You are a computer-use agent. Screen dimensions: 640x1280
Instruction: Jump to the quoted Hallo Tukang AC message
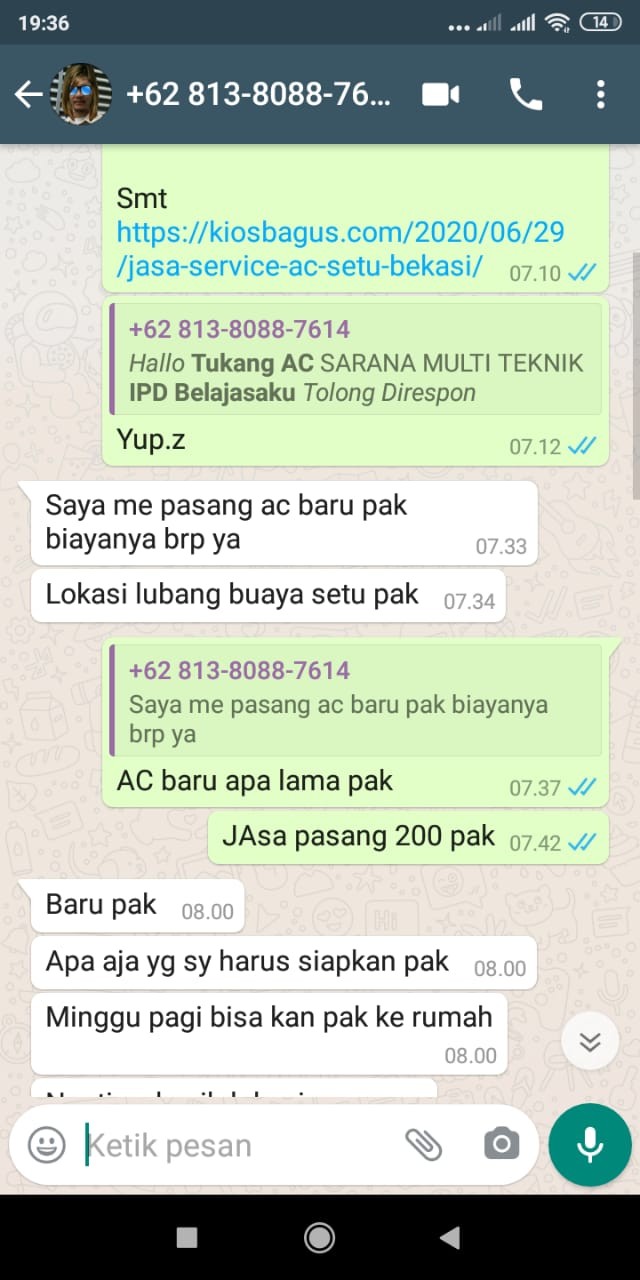(x=355, y=360)
